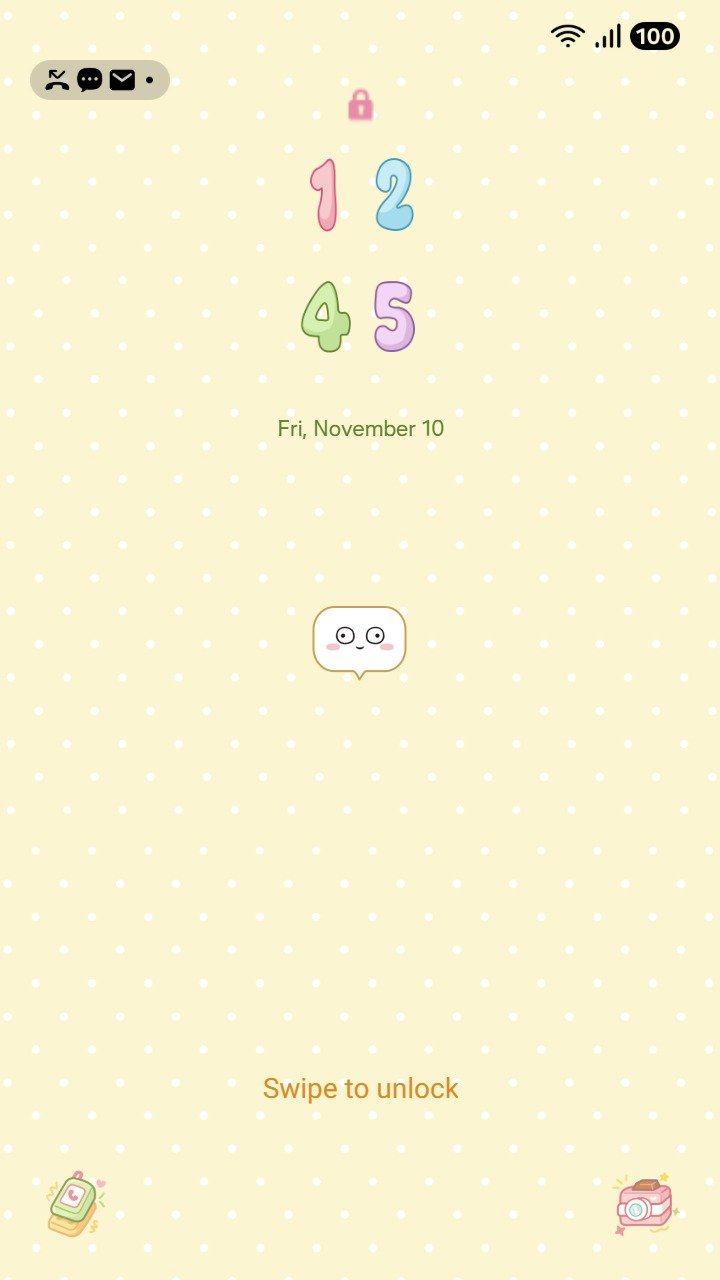Tap the cellular signal strength icon
The width and height of the screenshot is (720, 1280).
[608, 34]
